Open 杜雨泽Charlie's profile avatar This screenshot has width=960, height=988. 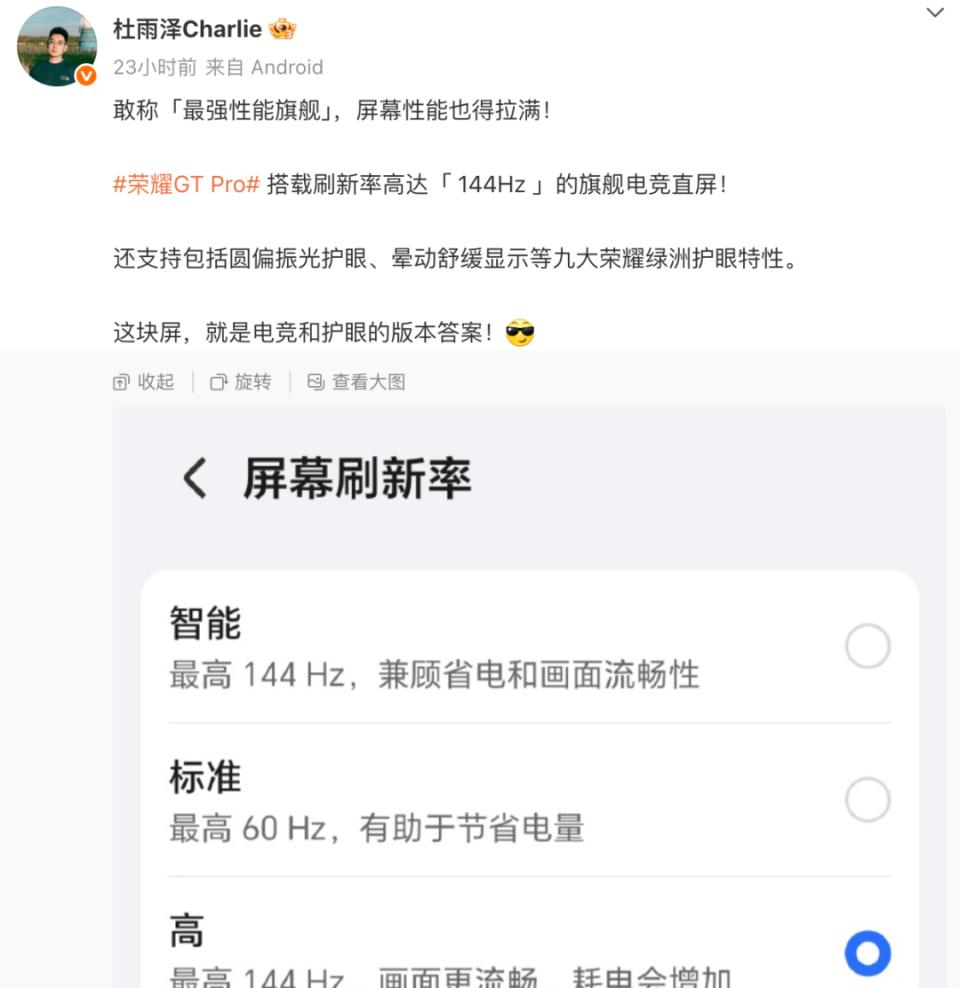[56, 46]
